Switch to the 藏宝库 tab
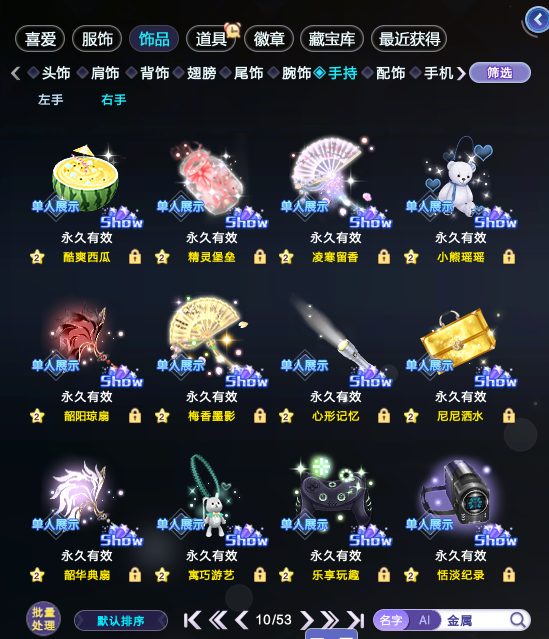This screenshot has width=549, height=639. (x=332, y=39)
